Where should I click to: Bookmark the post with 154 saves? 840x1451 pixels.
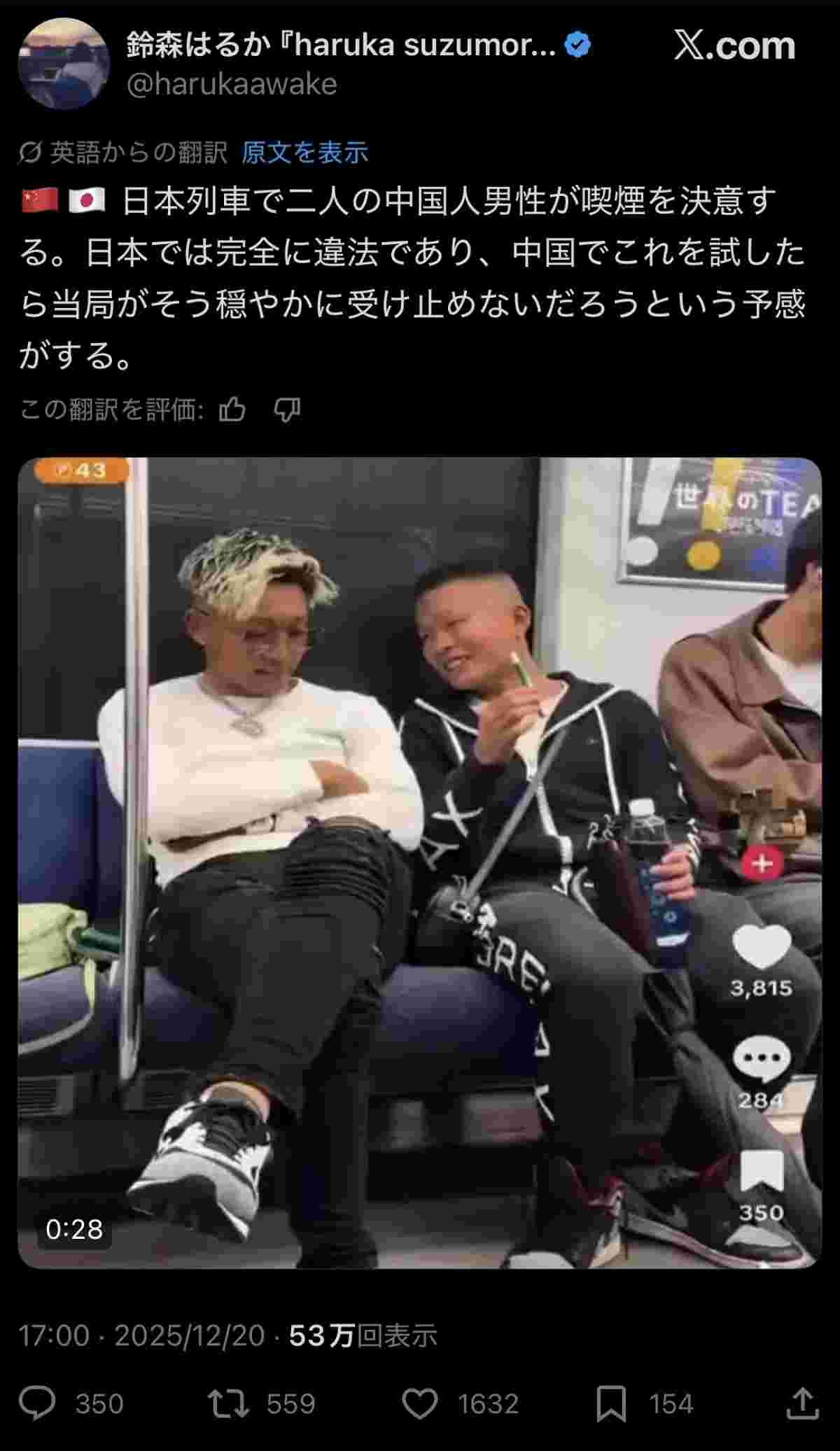pyautogui.click(x=610, y=1403)
